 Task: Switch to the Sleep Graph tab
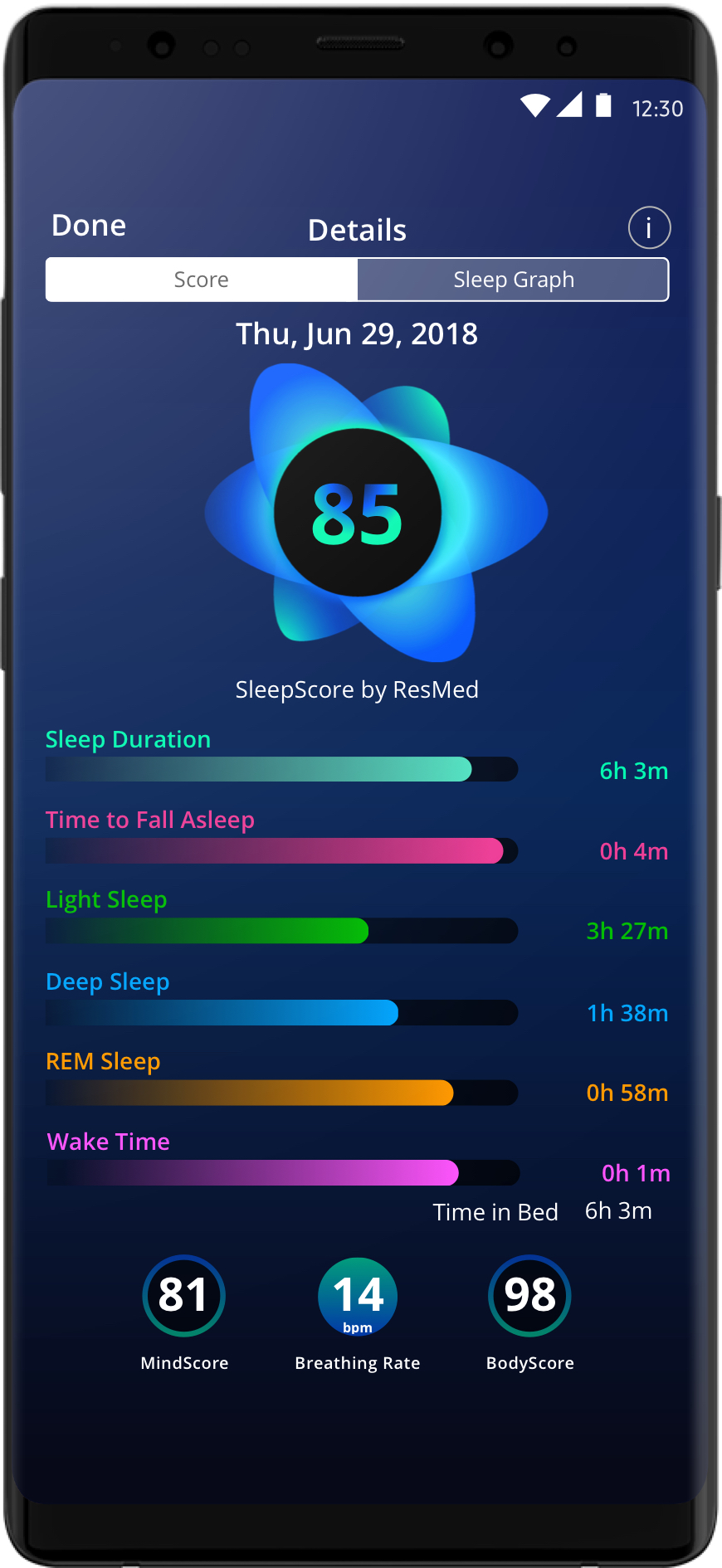click(513, 280)
